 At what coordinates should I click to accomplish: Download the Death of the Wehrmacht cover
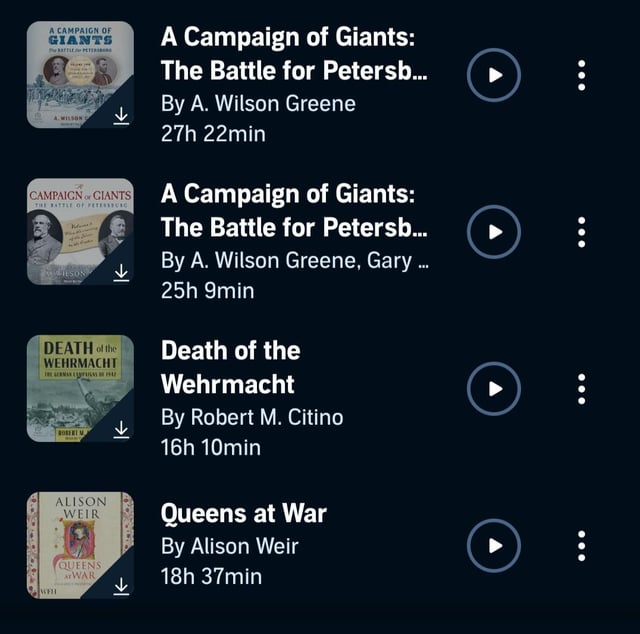click(121, 429)
